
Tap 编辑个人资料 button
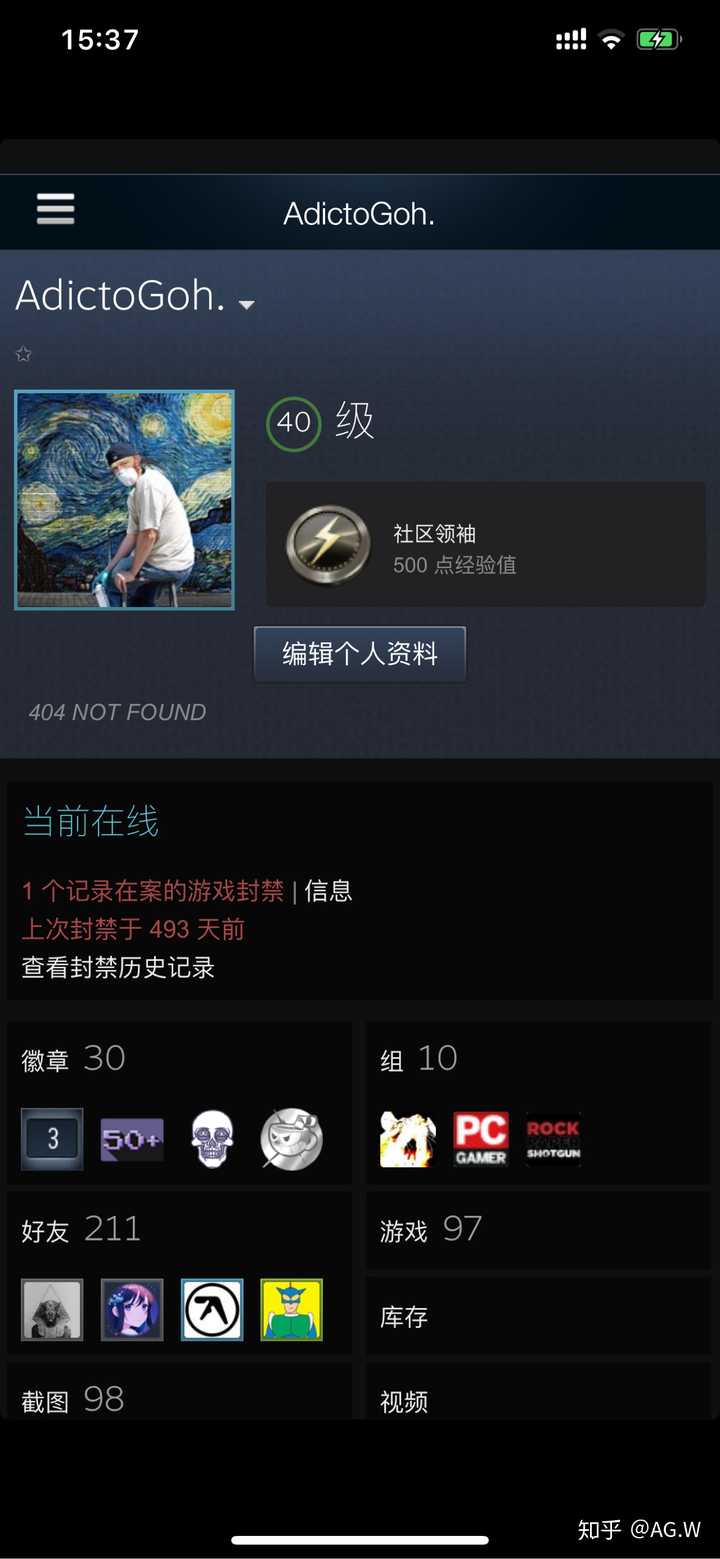click(x=360, y=654)
